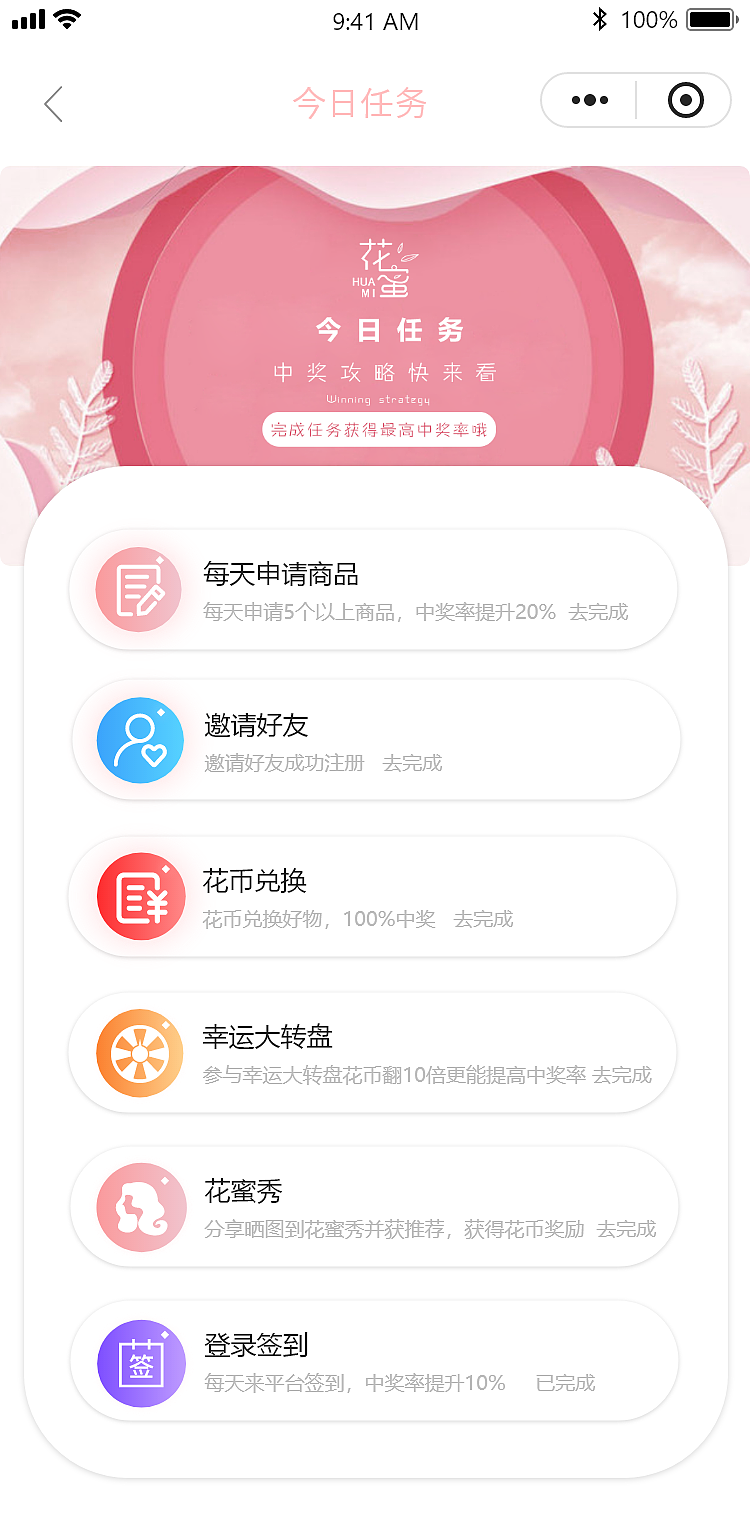Select the 每天申请商品 document-and-pen task icon
The image size is (750, 1516).
(139, 589)
